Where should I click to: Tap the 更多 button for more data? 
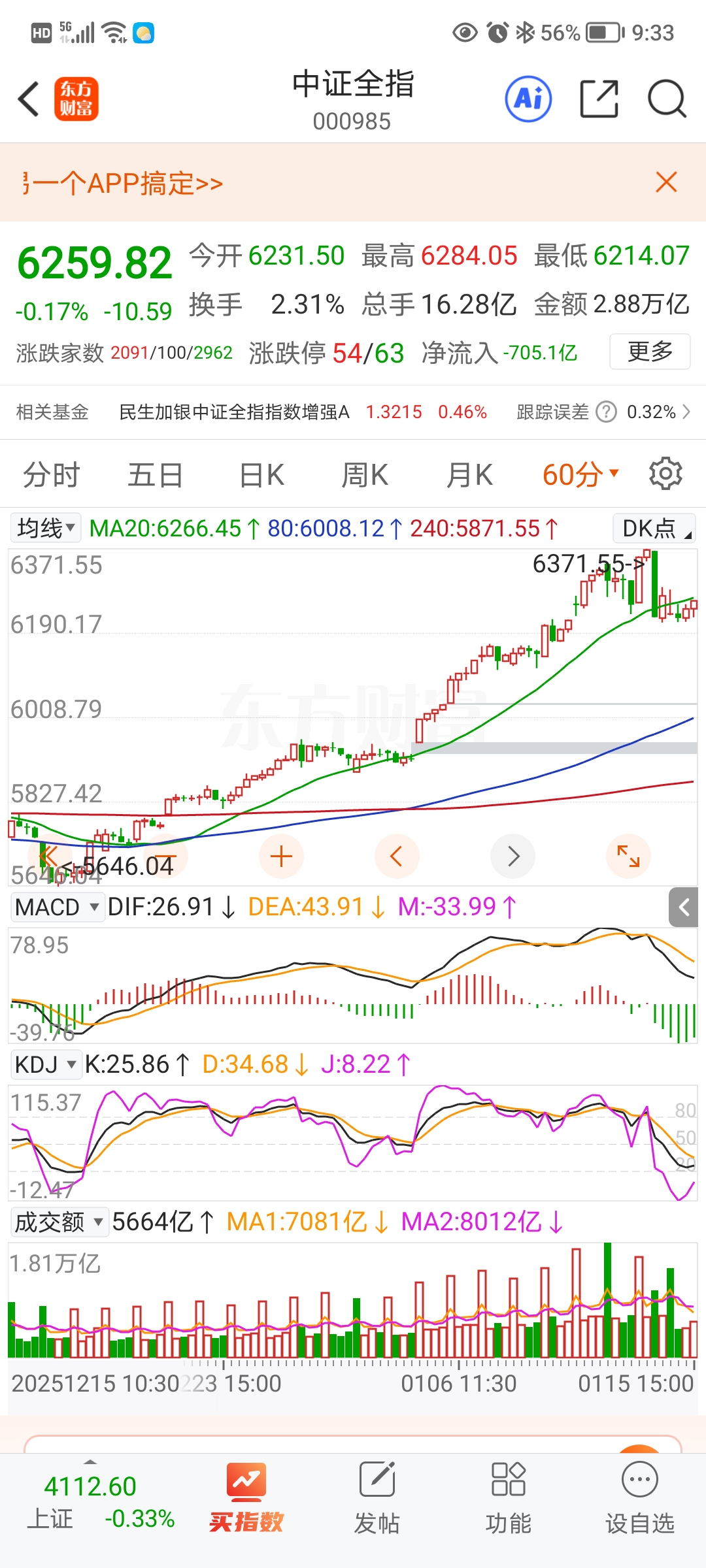click(650, 351)
